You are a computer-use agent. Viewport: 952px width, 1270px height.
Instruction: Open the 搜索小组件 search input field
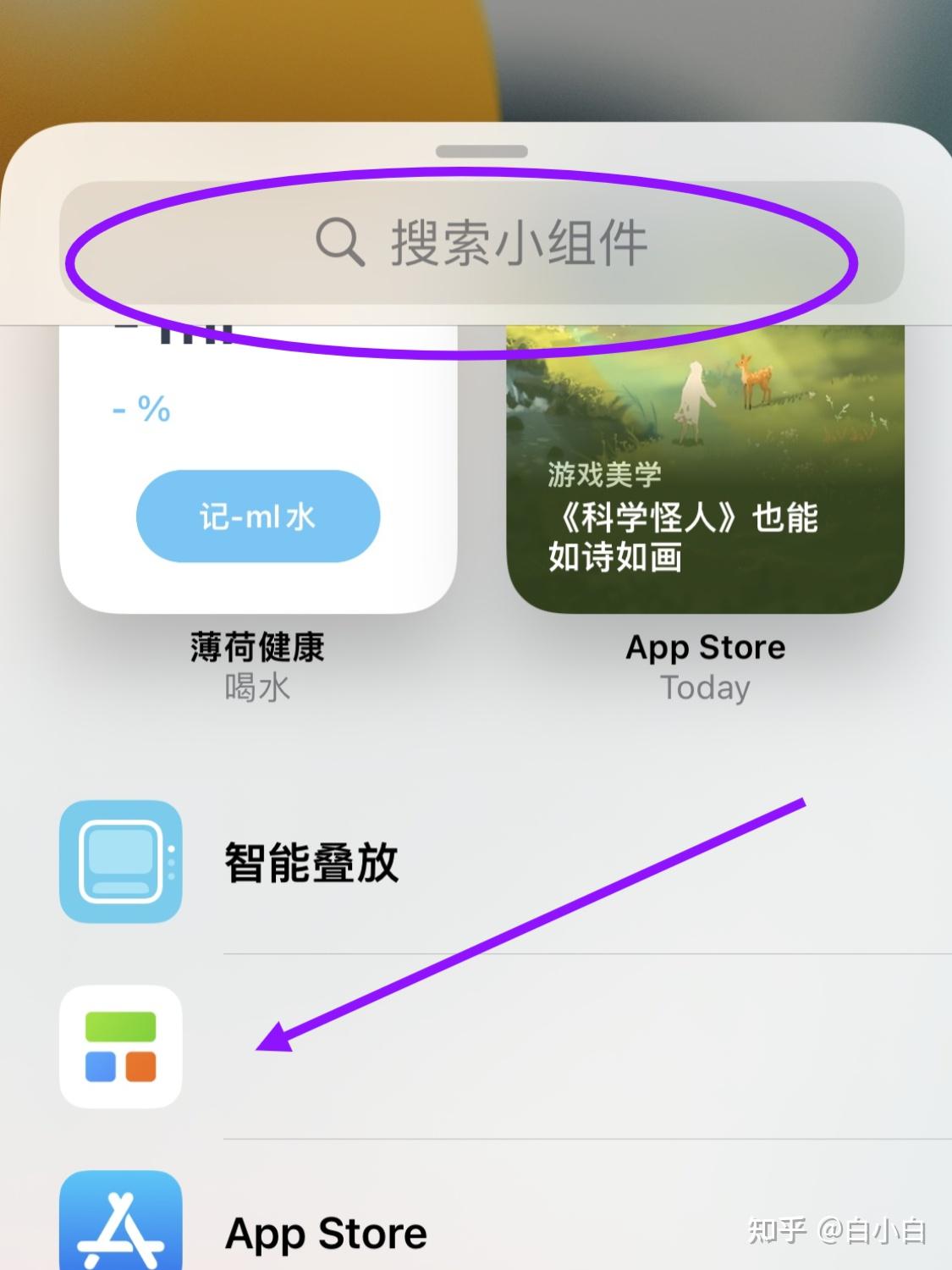tap(516, 244)
